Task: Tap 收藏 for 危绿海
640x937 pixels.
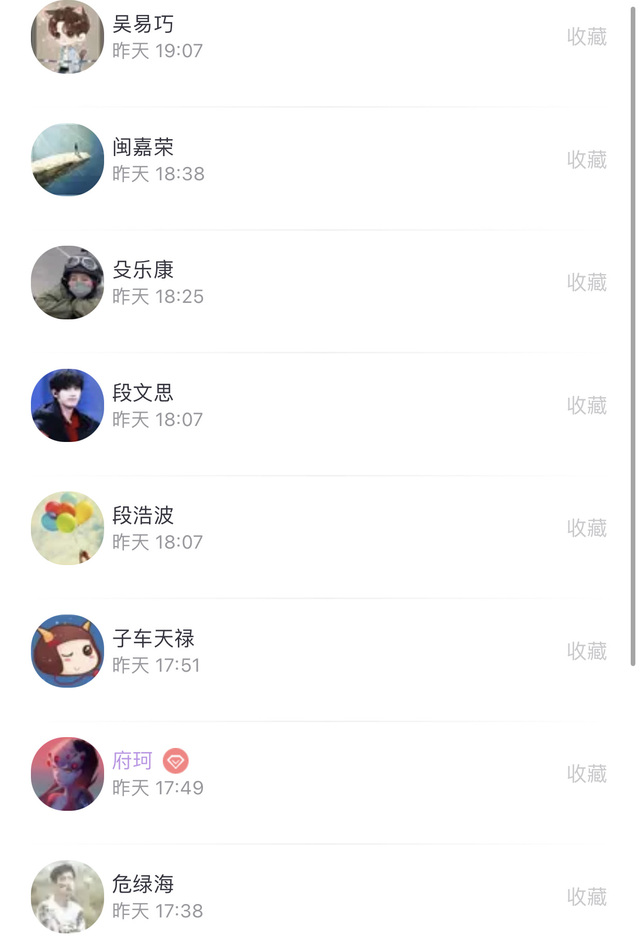Action: pos(587,897)
